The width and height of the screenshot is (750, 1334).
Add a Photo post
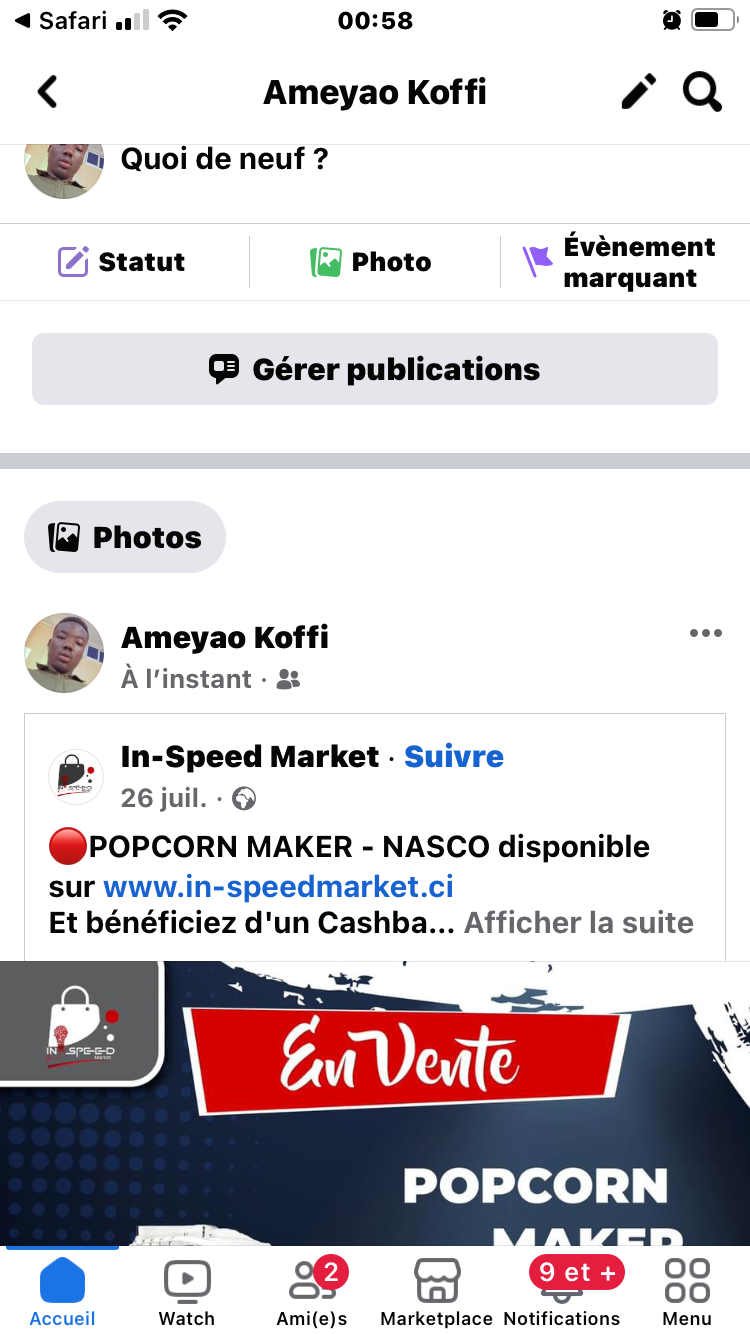[x=372, y=262]
